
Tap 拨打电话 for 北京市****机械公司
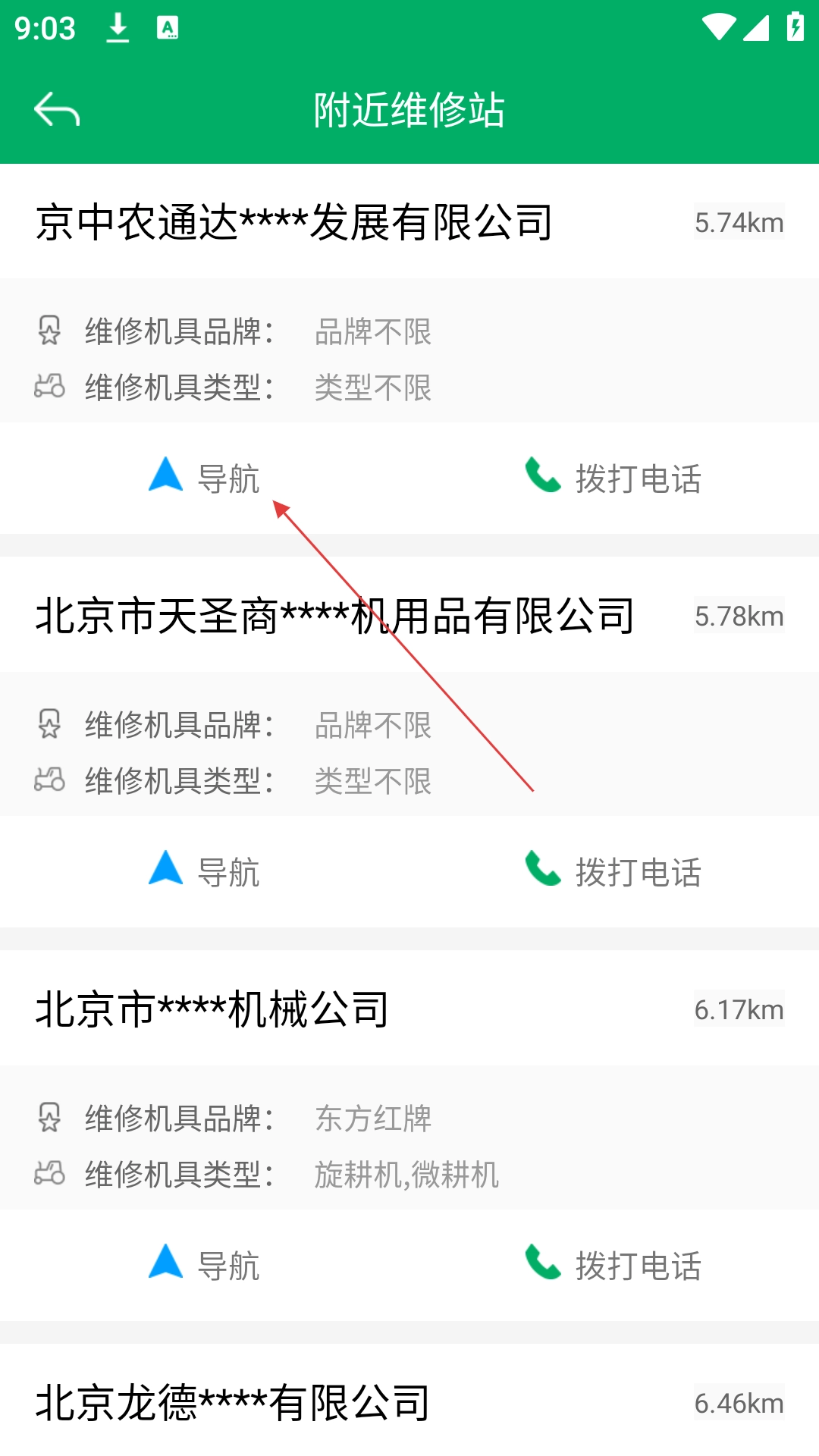(x=614, y=1265)
